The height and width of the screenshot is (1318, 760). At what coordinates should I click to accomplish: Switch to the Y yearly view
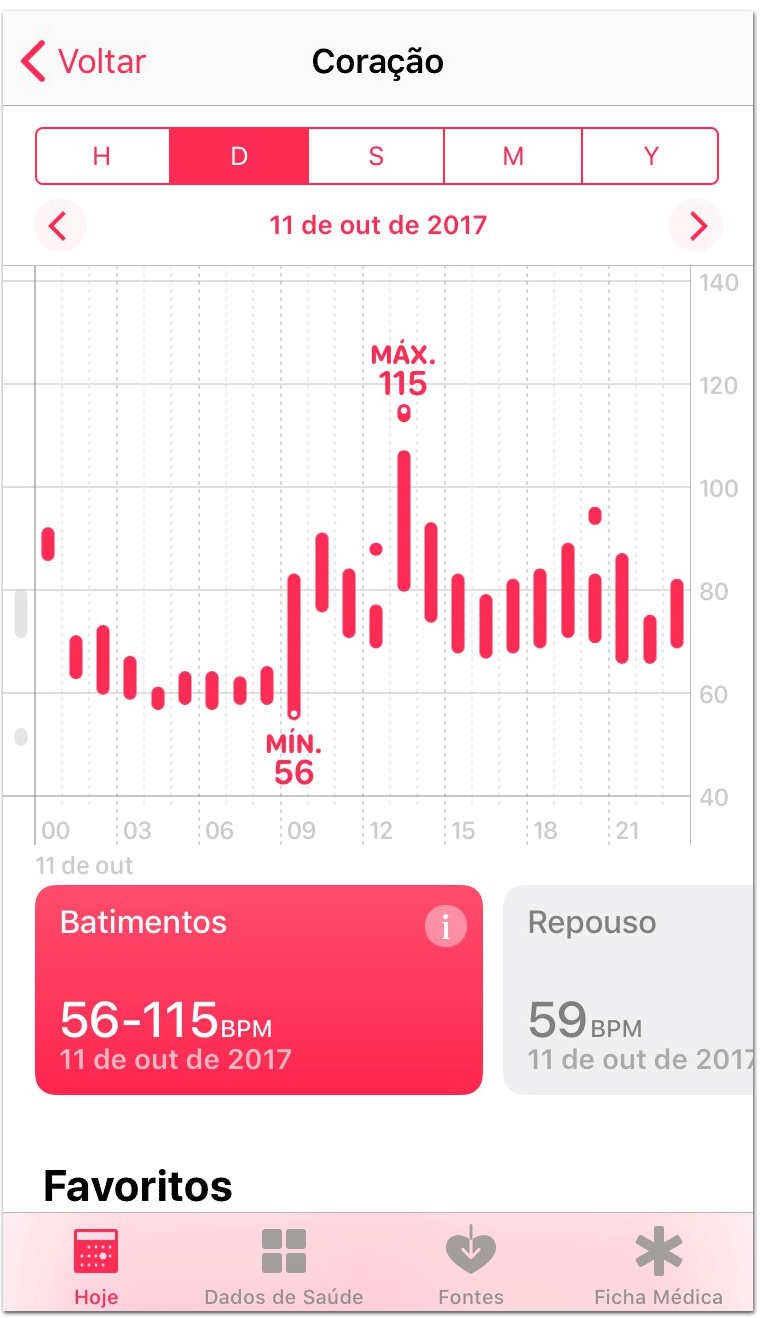point(651,156)
